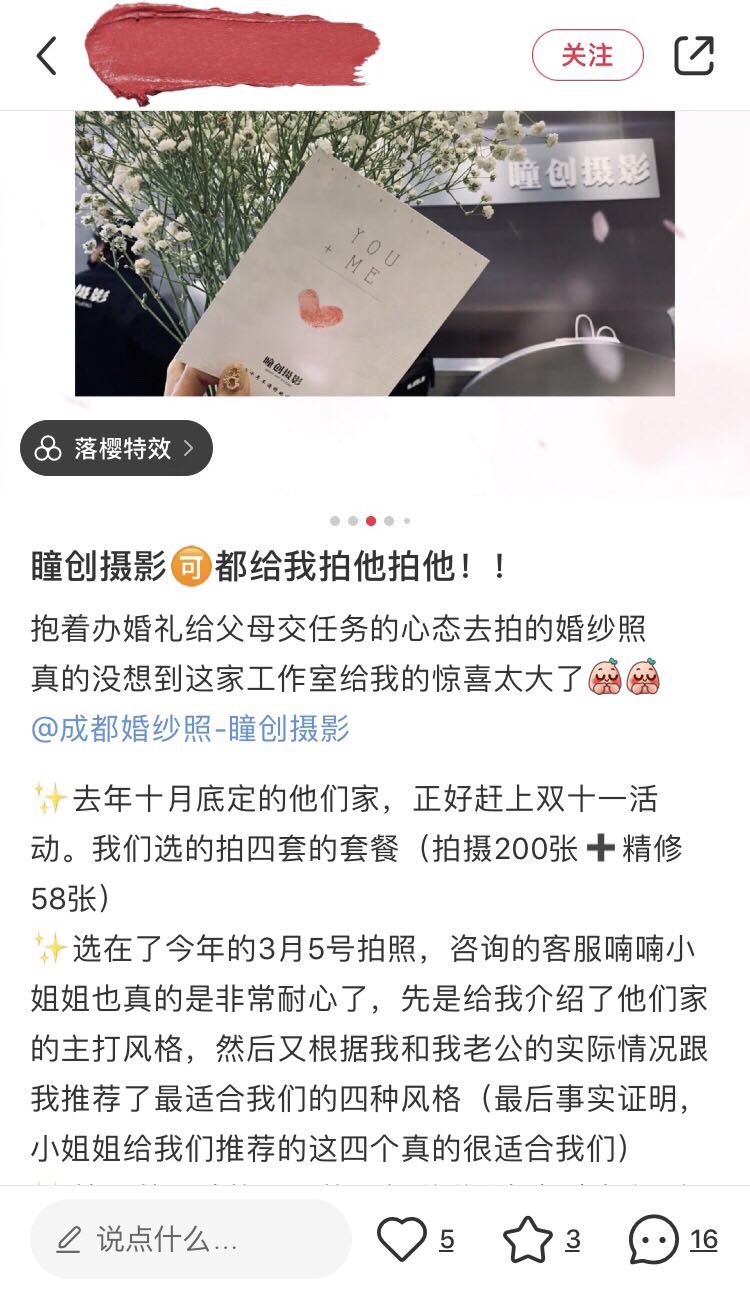Tap the 说点什么 comment input box
Image resolution: width=750 pixels, height=1293 pixels.
pos(191,1240)
